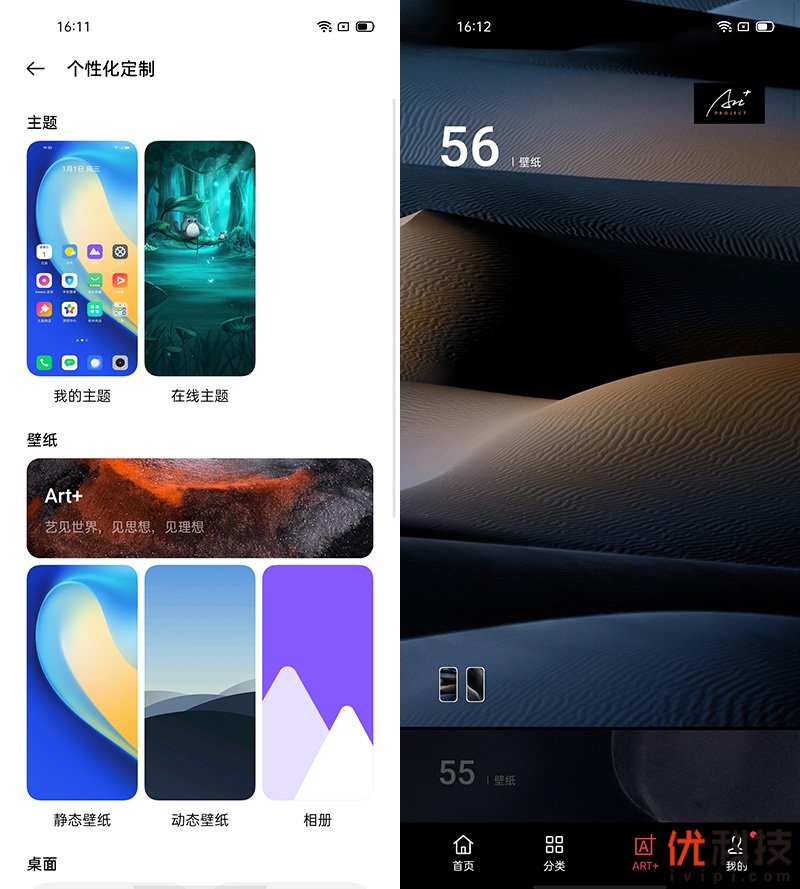
Task: Switch to the 分类 tab
Action: tap(554, 853)
